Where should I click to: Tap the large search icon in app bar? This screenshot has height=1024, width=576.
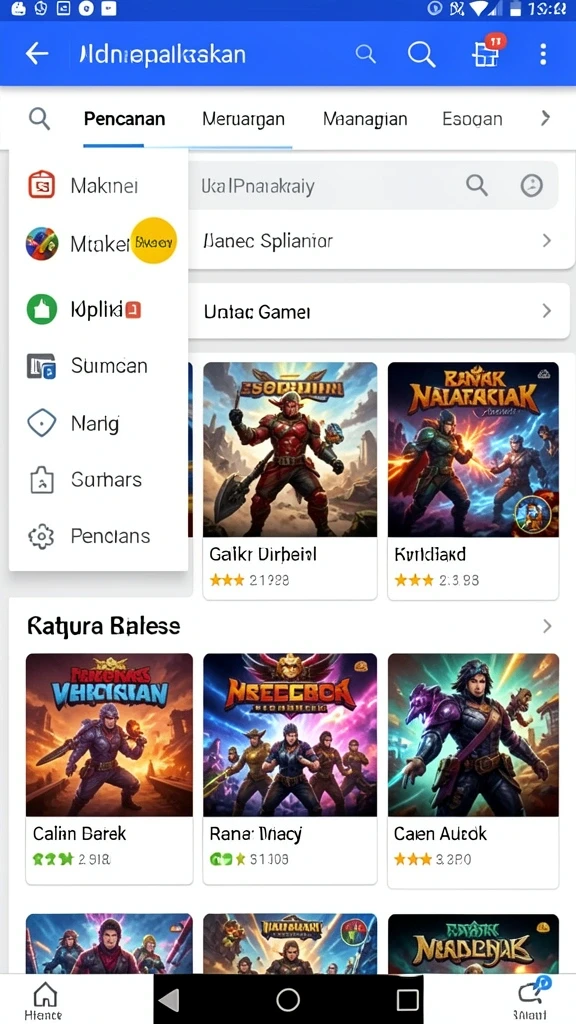coord(422,54)
